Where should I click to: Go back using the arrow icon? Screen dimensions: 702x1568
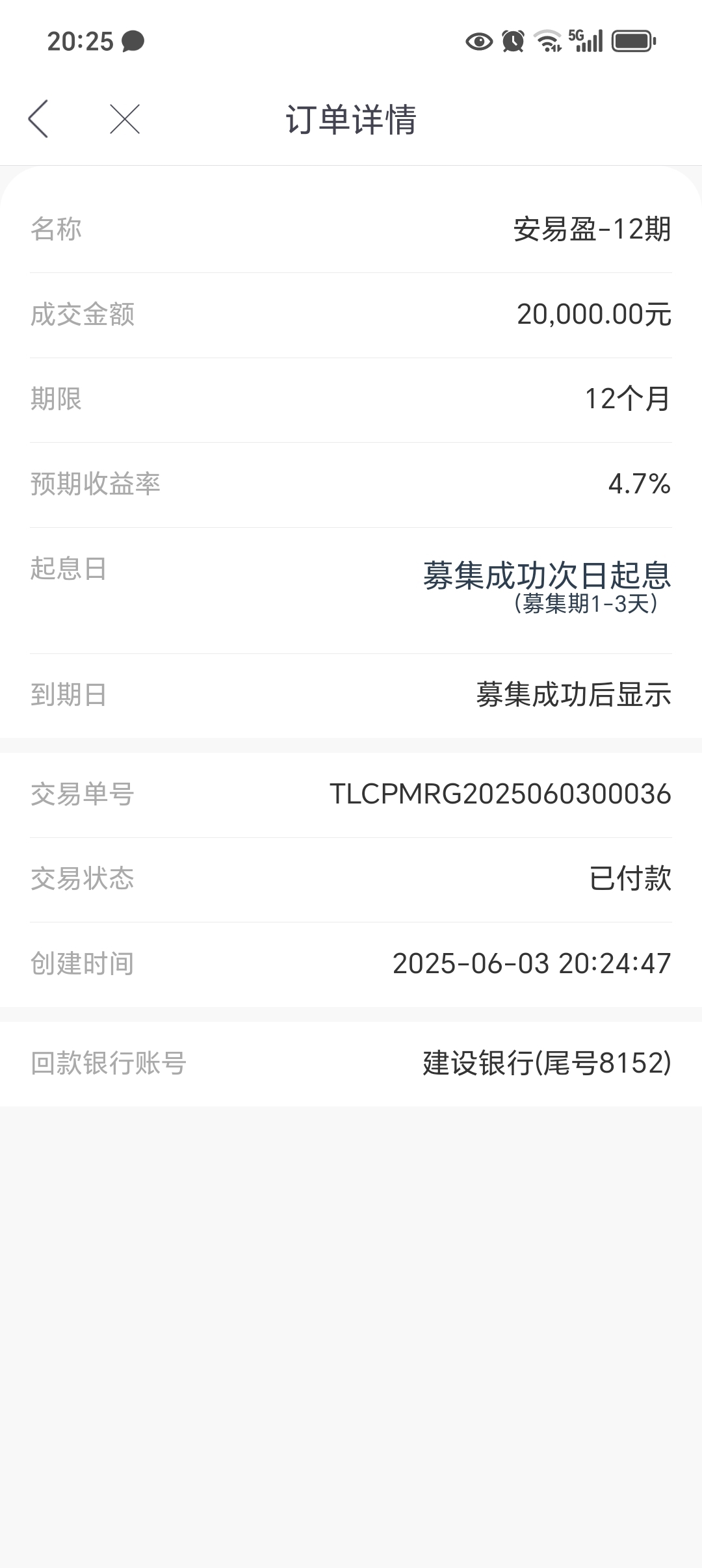pos(38,119)
